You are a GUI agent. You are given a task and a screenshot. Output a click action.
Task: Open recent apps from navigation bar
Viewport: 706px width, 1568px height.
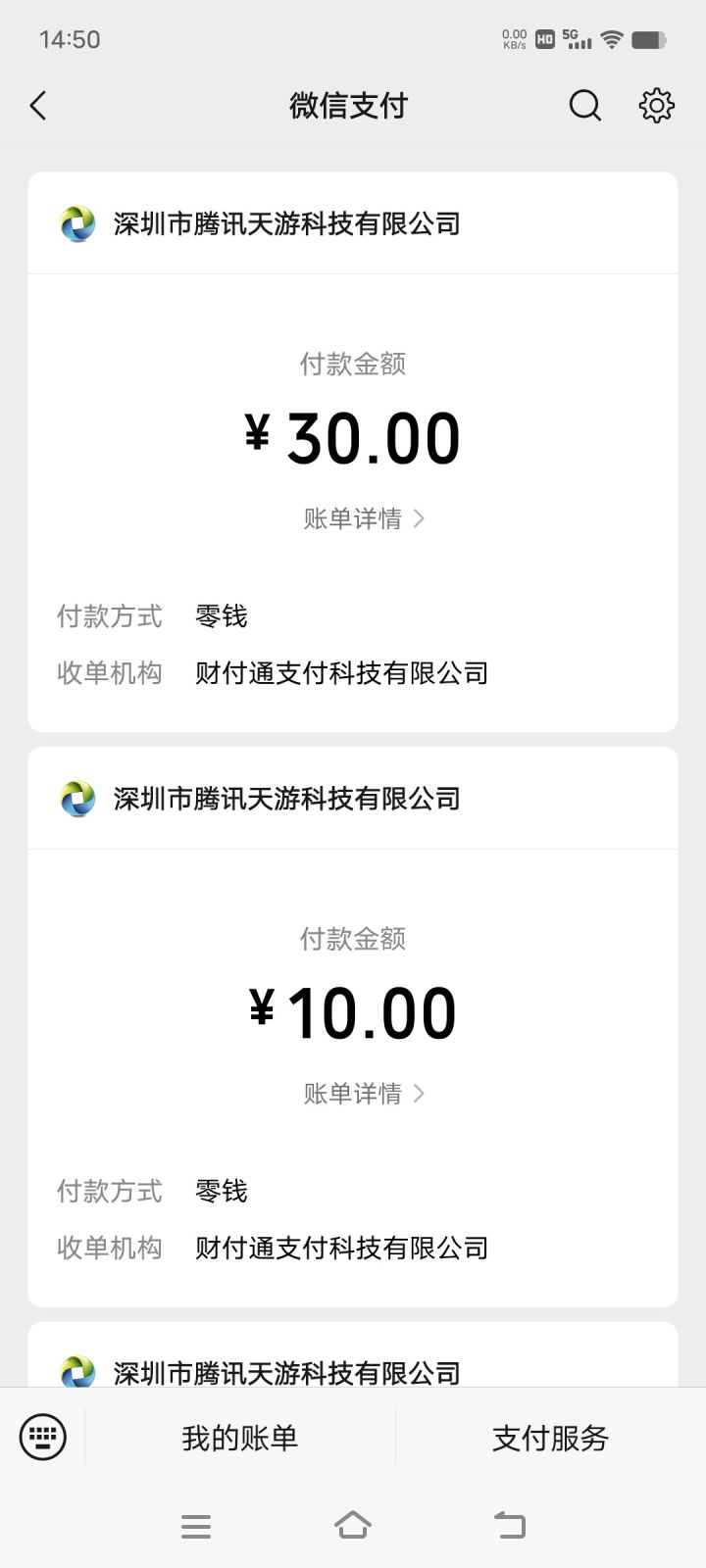tap(196, 1526)
